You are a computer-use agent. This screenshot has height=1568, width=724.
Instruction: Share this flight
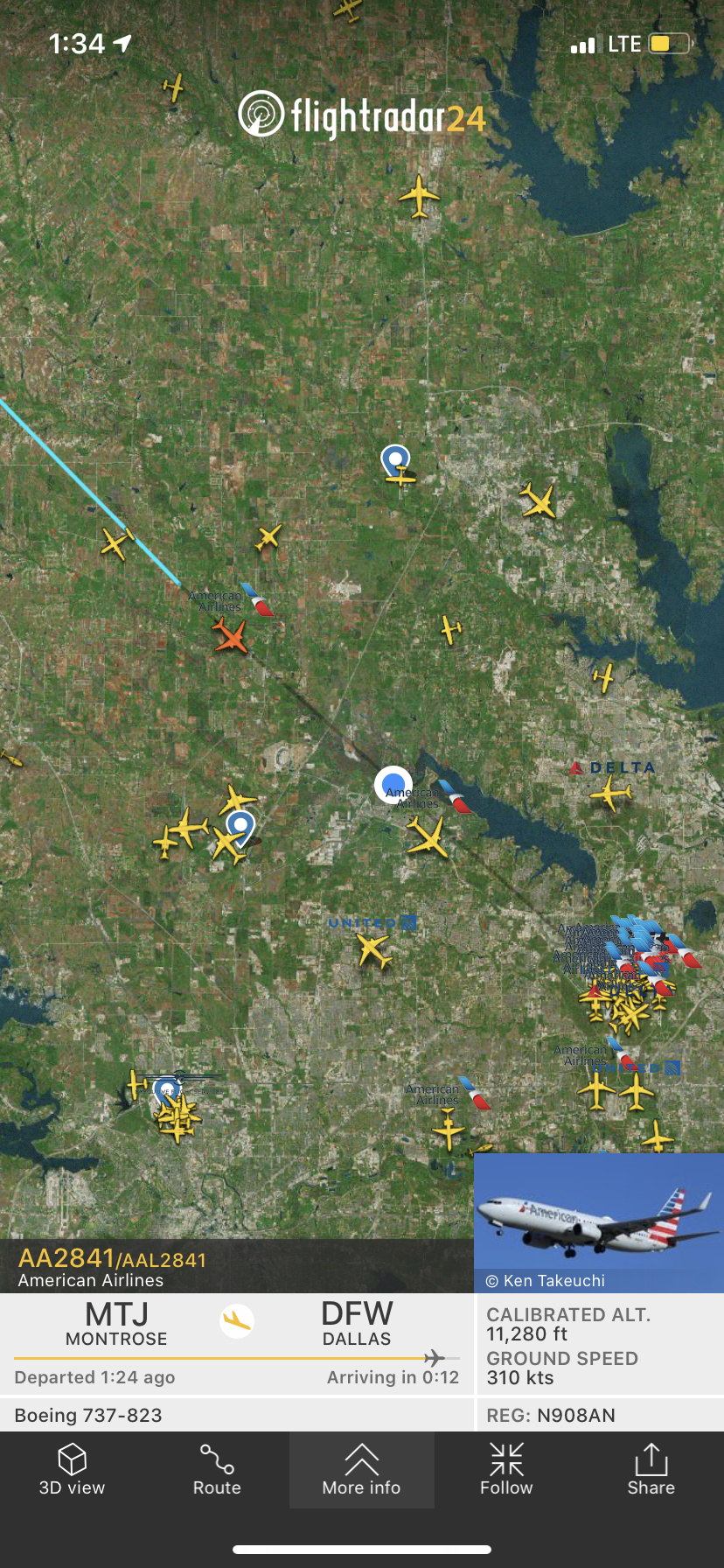(x=651, y=1470)
